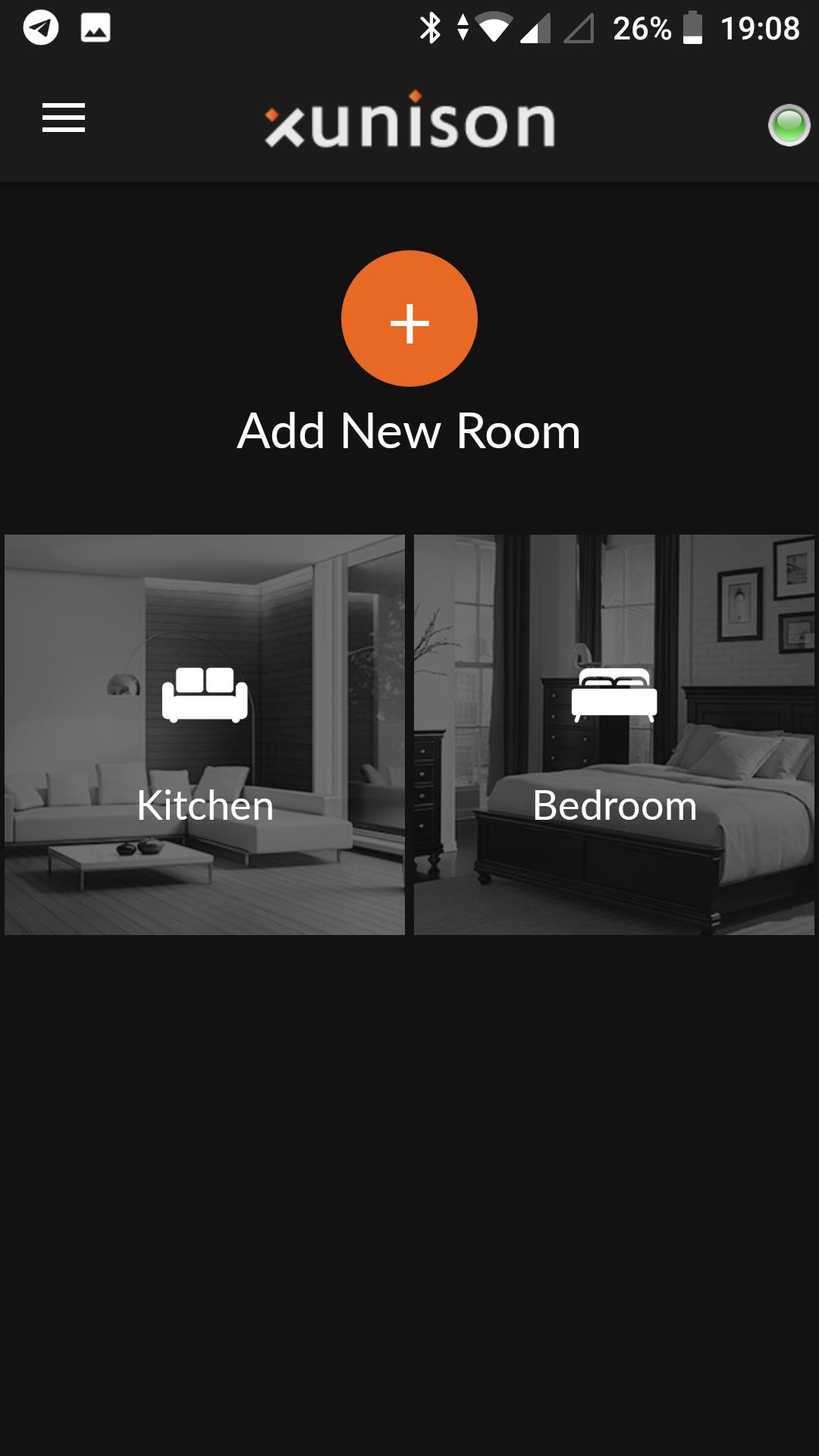
Task: Add a new room
Action: (x=409, y=319)
